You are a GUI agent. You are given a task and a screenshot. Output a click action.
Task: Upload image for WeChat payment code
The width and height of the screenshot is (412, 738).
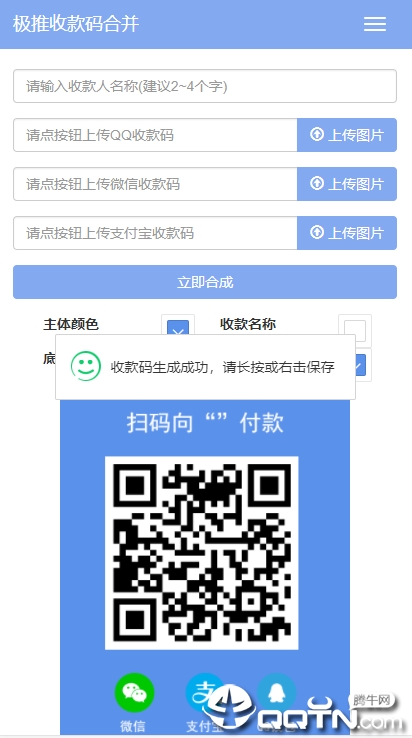347,184
